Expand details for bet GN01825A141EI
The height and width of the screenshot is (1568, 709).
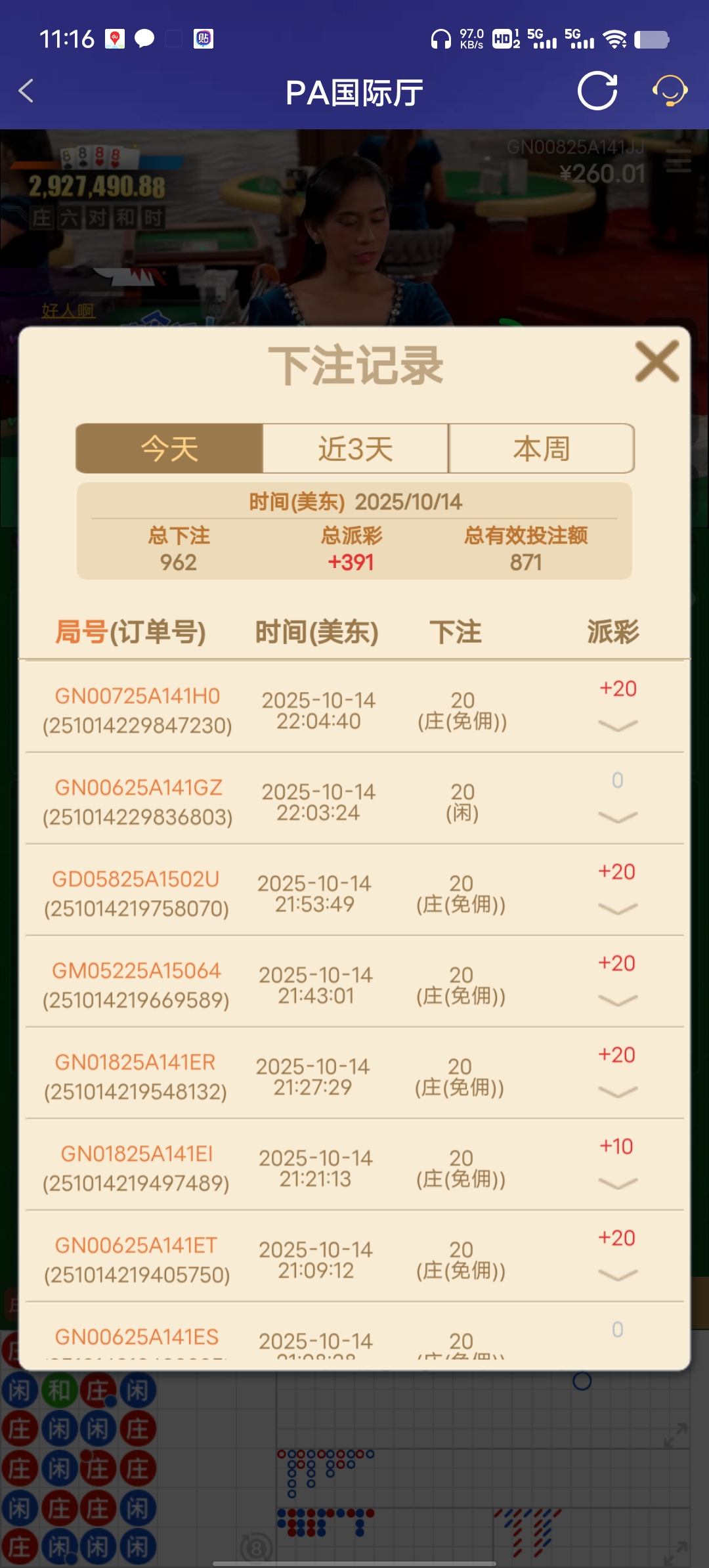[x=618, y=1183]
